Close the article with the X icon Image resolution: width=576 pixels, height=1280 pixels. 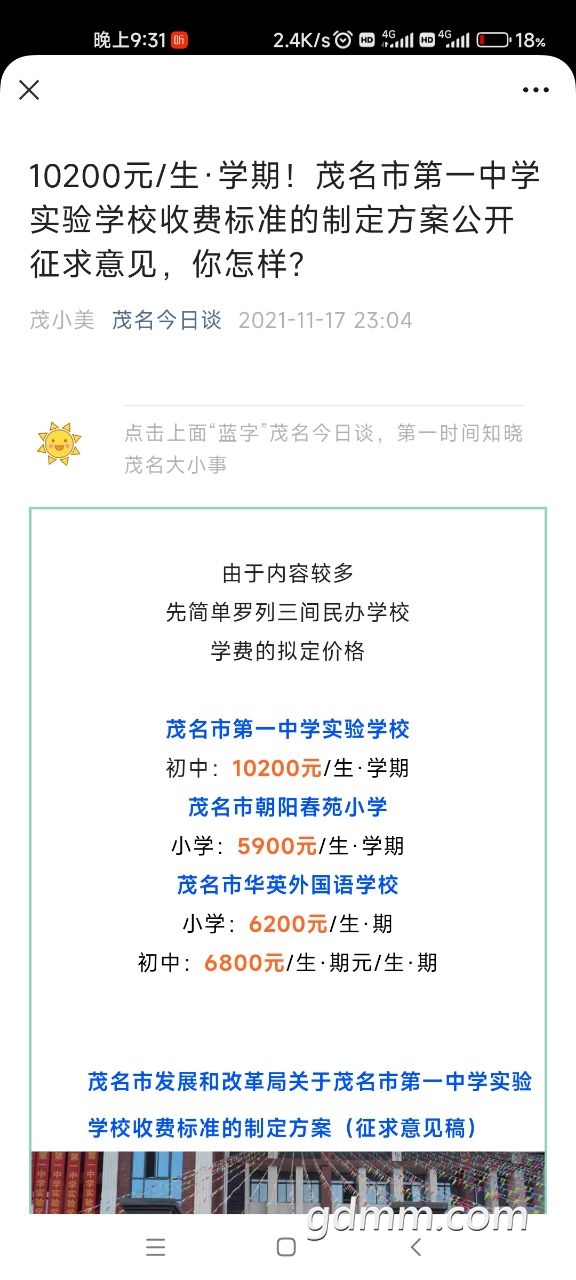[29, 90]
